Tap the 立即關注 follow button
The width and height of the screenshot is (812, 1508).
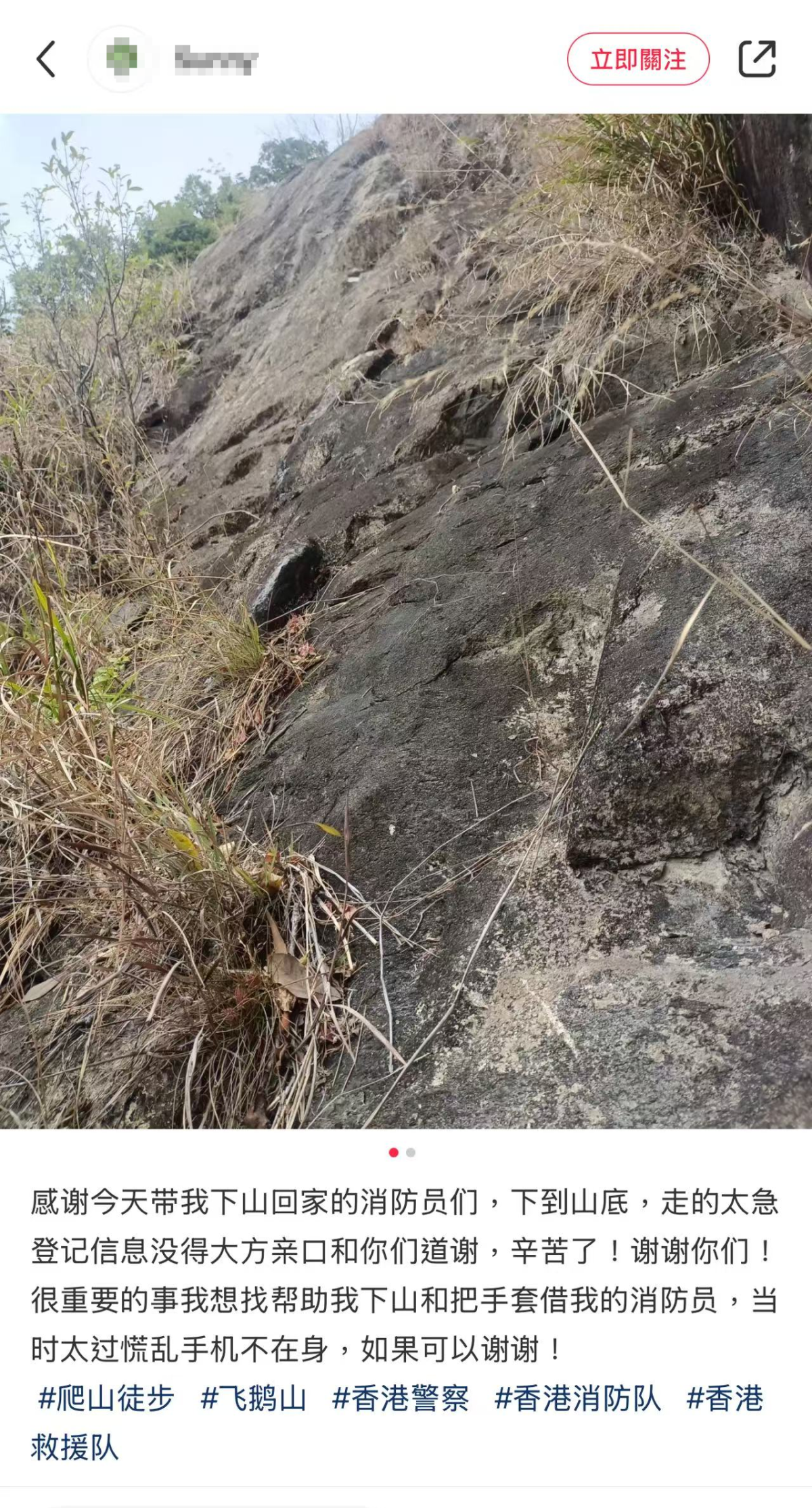click(x=638, y=59)
